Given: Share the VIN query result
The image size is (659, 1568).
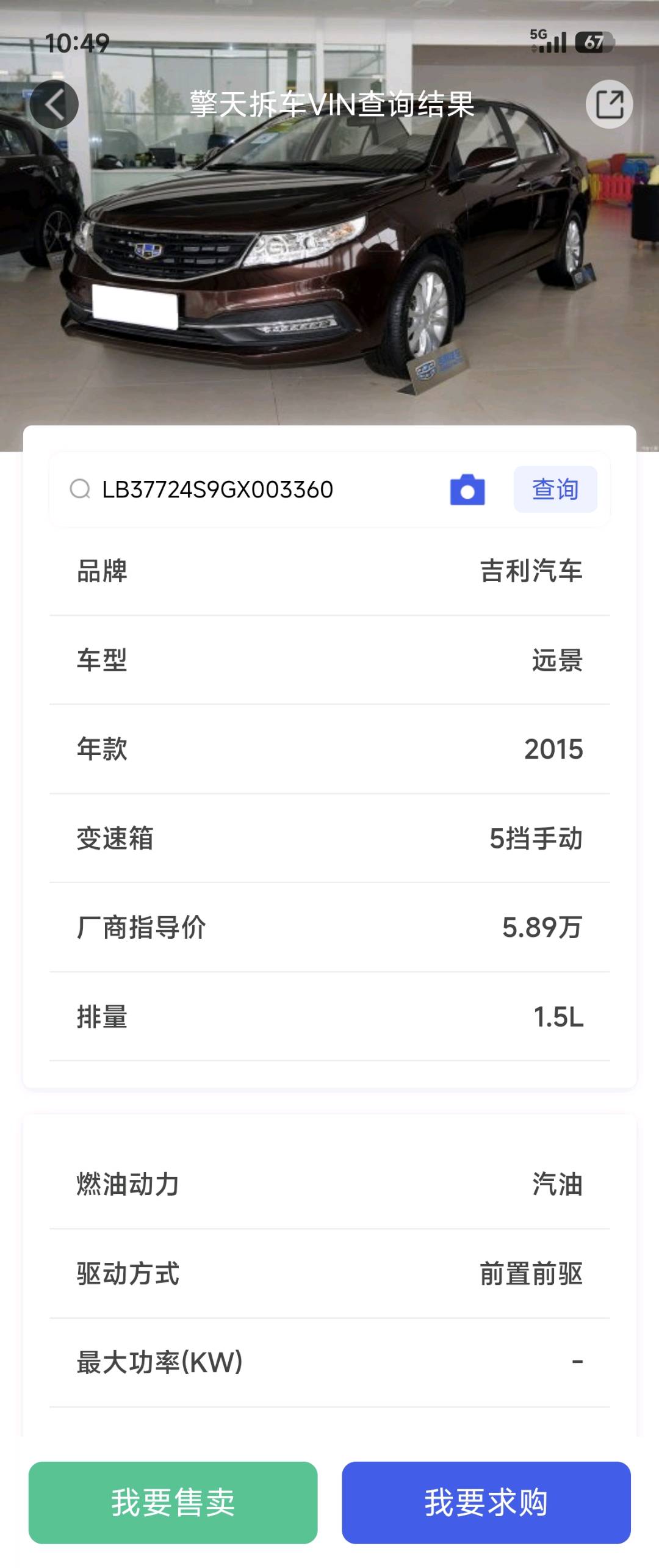Looking at the screenshot, I should 609,104.
